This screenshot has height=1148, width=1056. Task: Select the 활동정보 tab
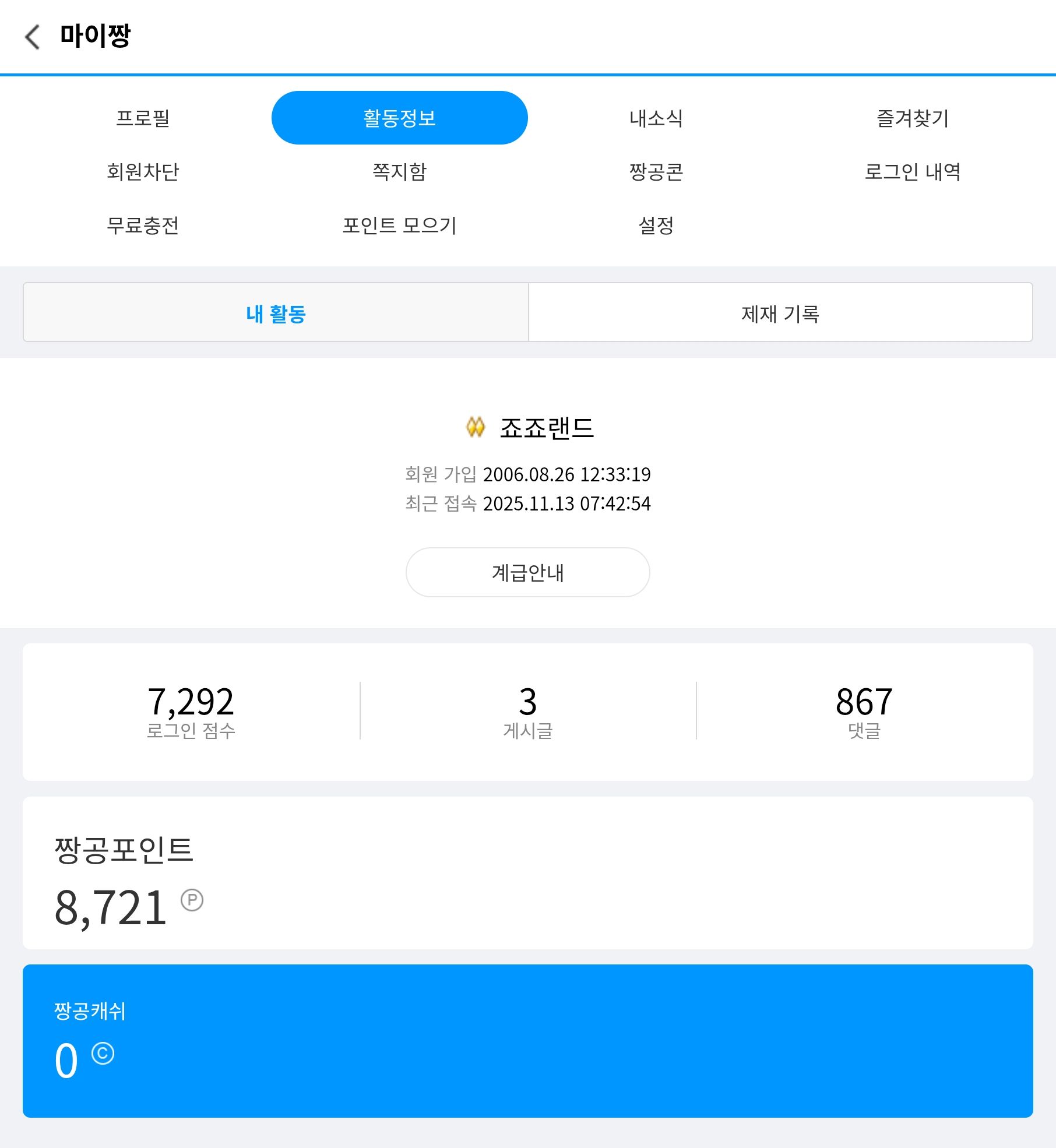coord(399,118)
